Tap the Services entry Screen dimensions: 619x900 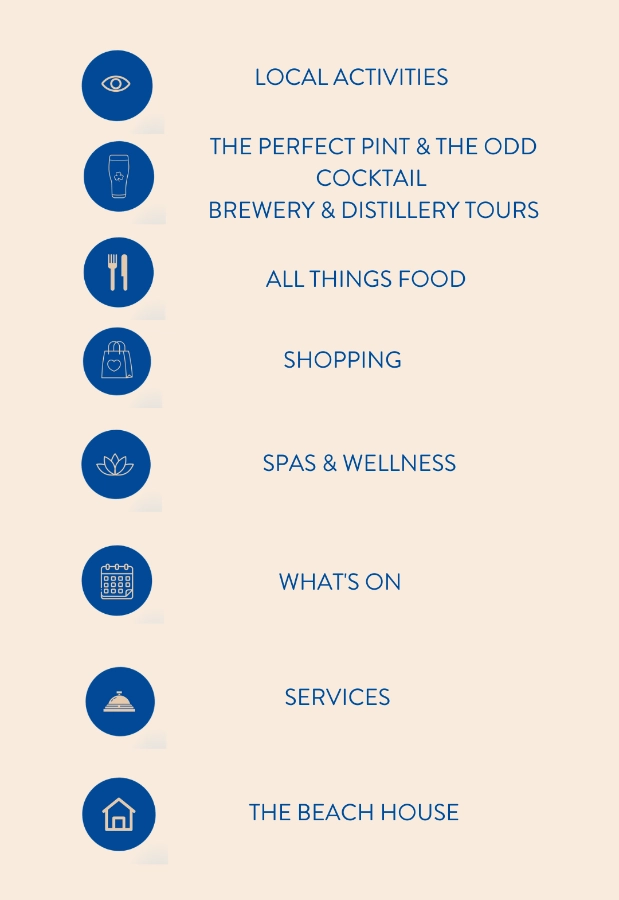(337, 698)
